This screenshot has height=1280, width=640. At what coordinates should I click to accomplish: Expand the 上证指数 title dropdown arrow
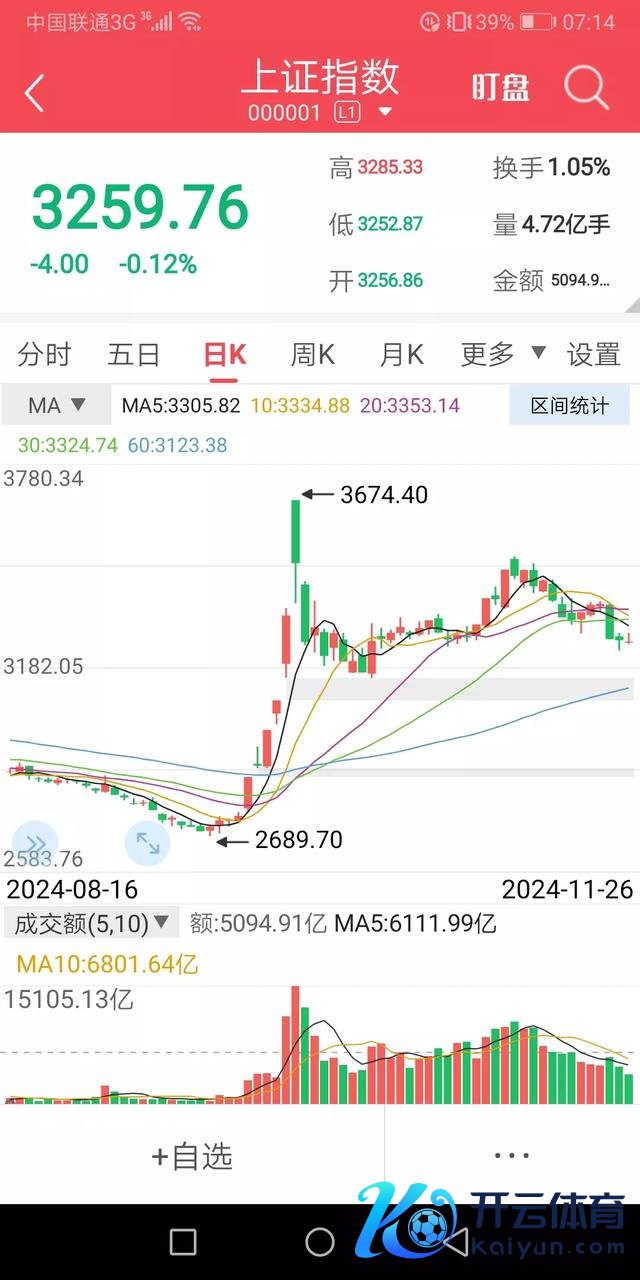click(385, 112)
